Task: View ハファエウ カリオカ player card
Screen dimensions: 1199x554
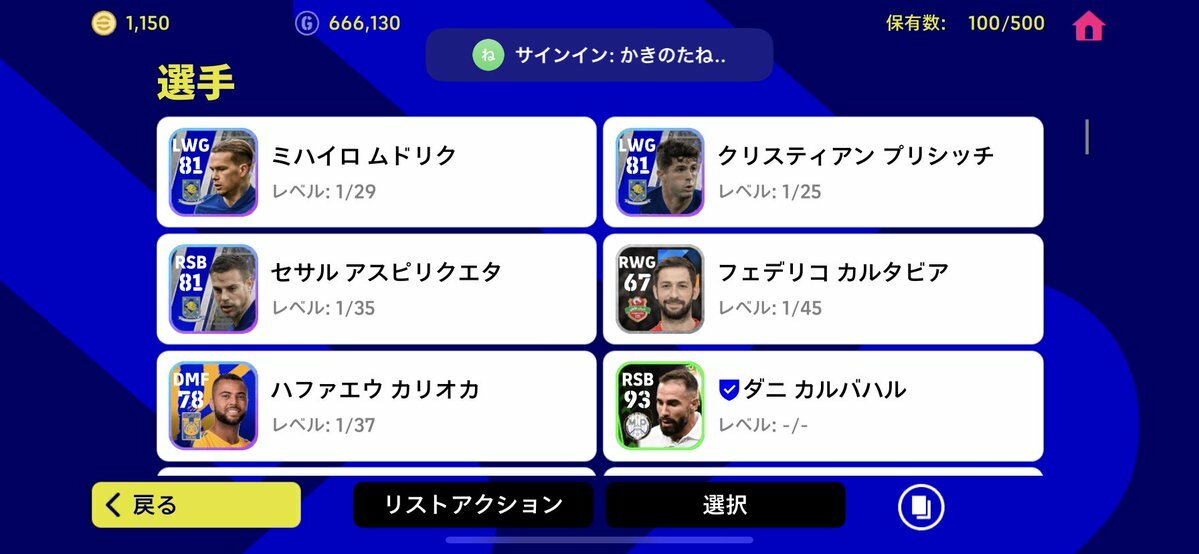Action: point(376,406)
